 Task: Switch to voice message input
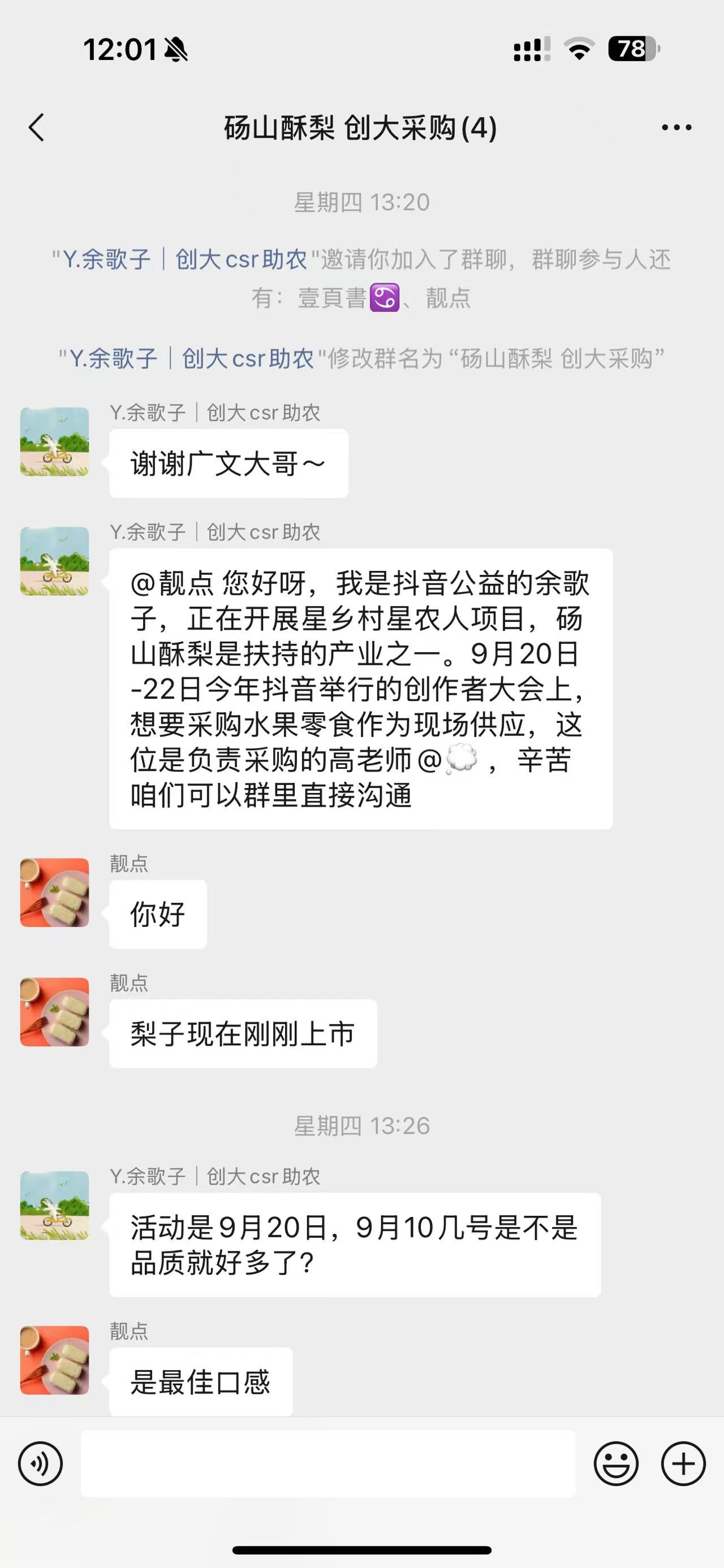(x=40, y=1463)
